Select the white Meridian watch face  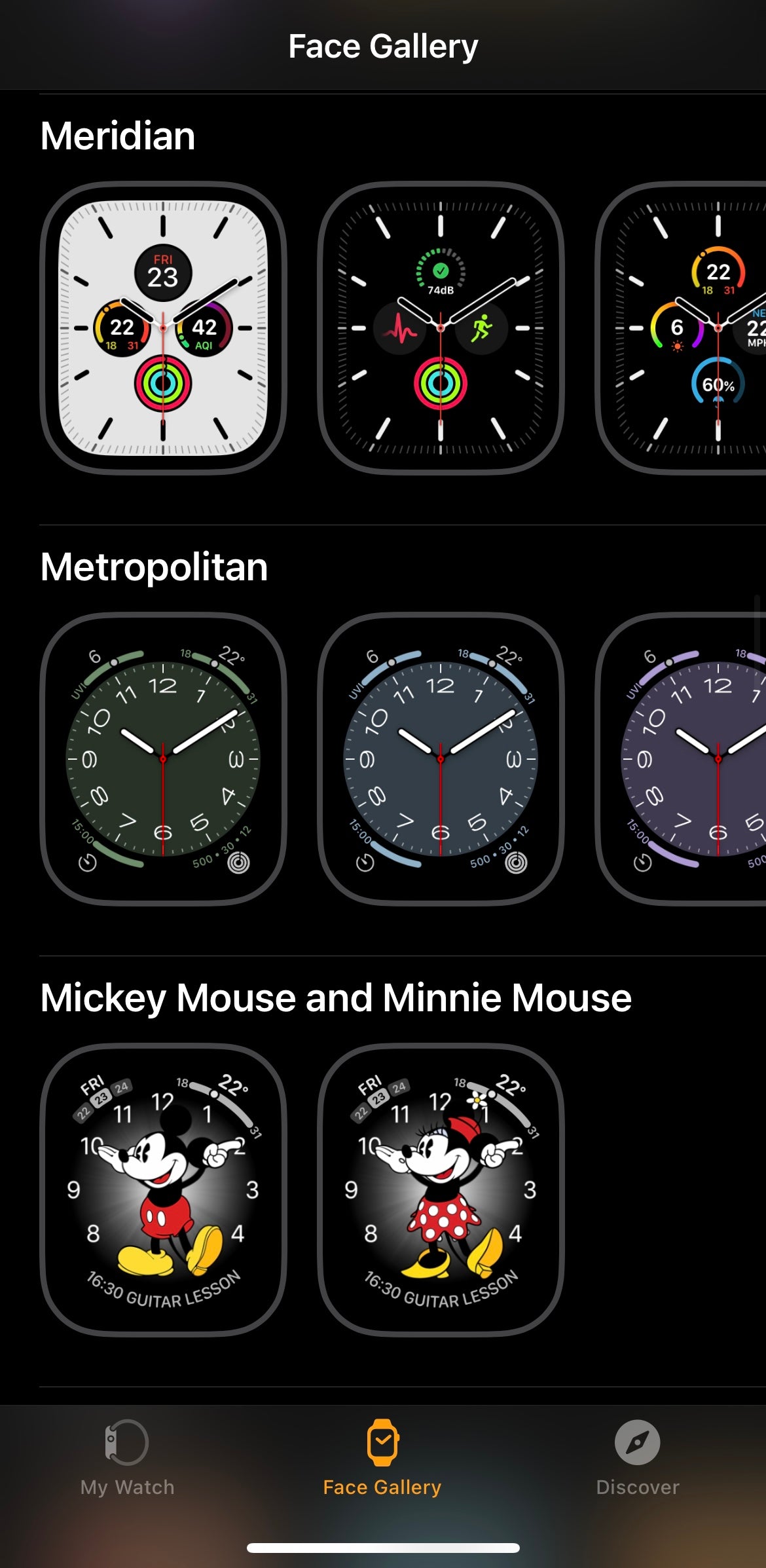pyautogui.click(x=163, y=327)
